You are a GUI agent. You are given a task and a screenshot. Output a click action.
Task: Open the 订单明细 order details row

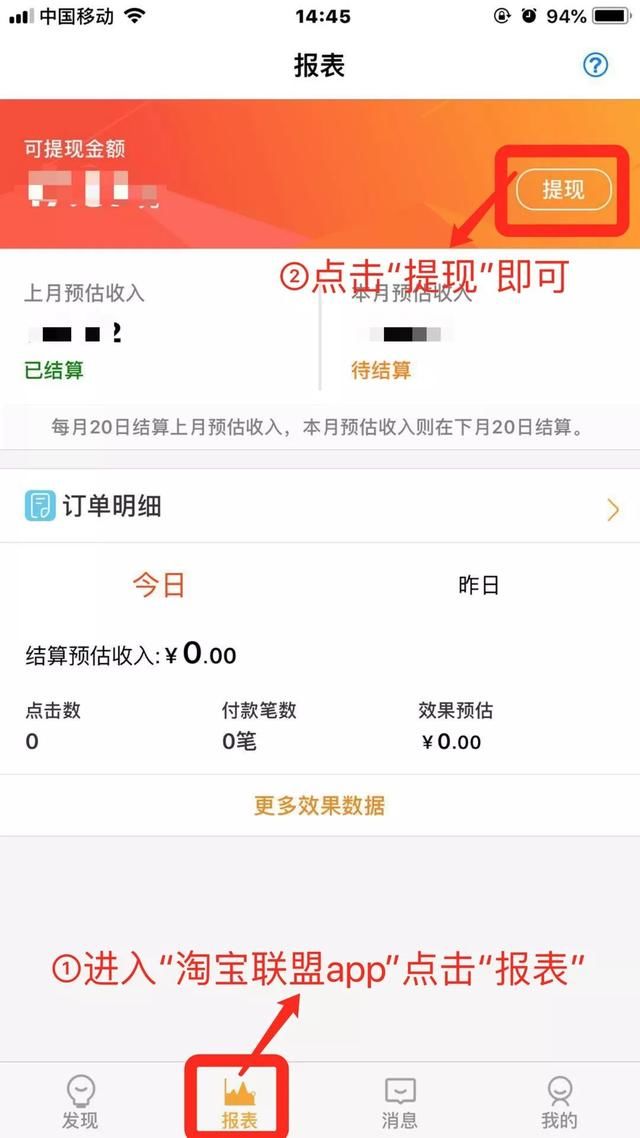click(320, 508)
